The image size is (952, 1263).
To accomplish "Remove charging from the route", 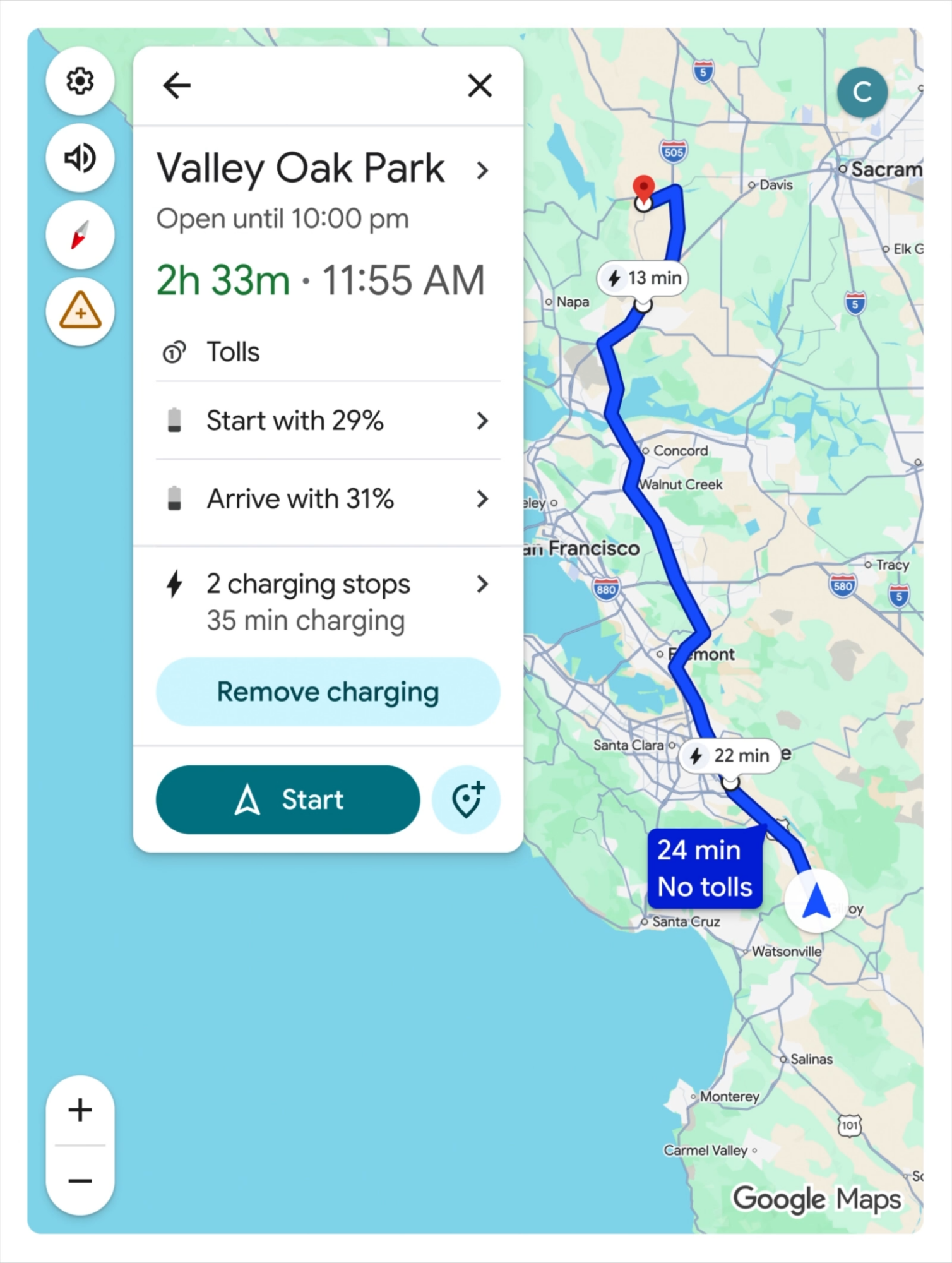I will pyautogui.click(x=328, y=691).
